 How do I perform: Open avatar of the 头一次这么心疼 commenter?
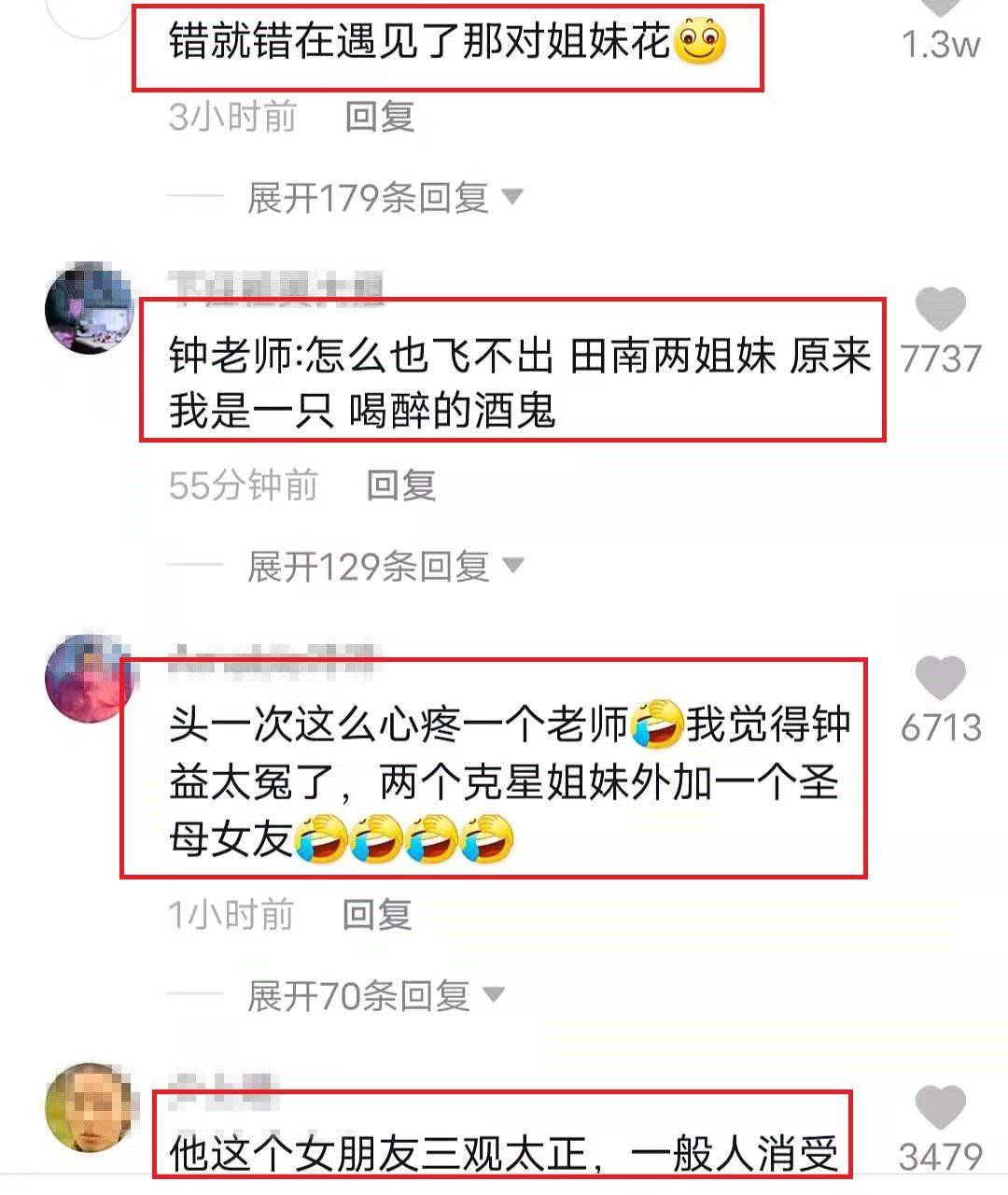point(88,678)
